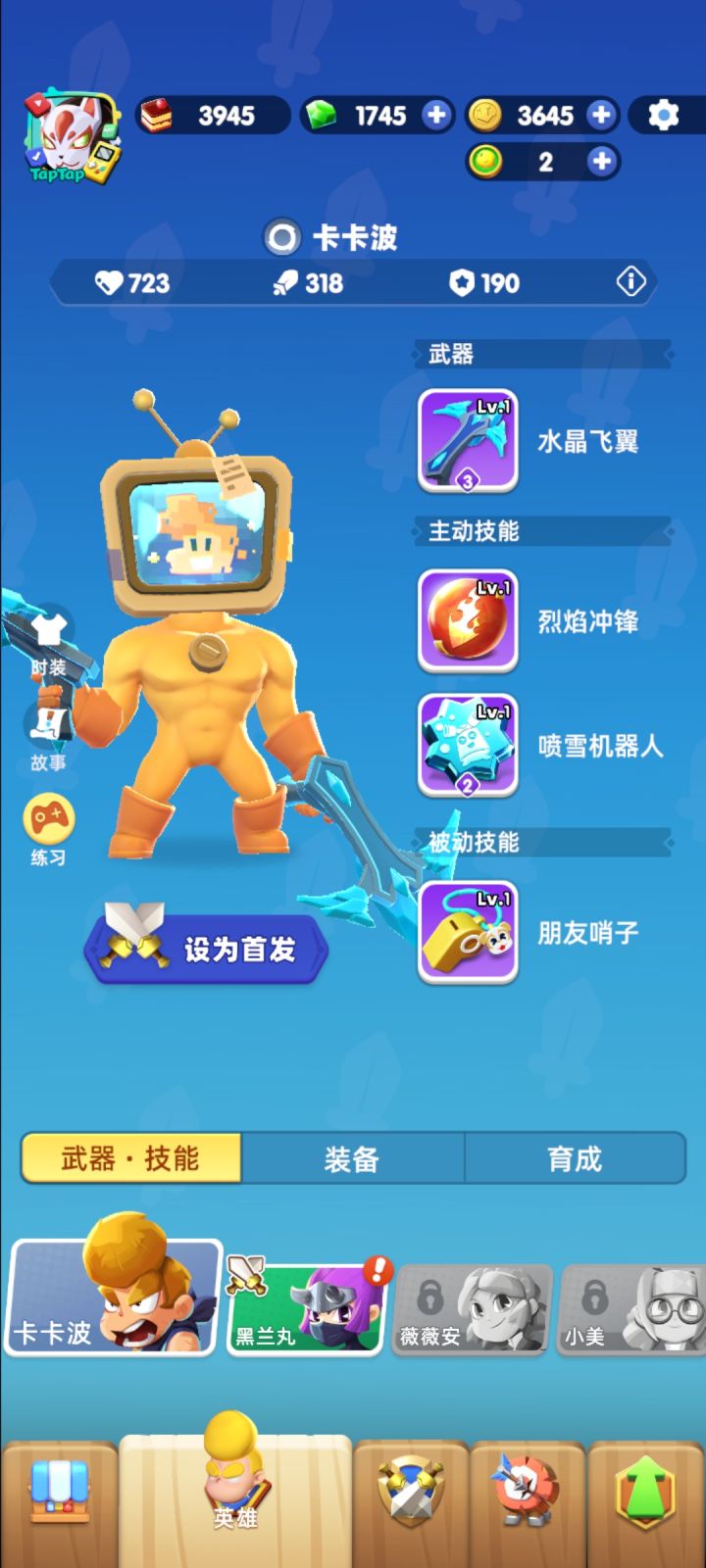The image size is (706, 1568).
Task: Open the shop icon in bottom navigation
Action: [x=59, y=1494]
